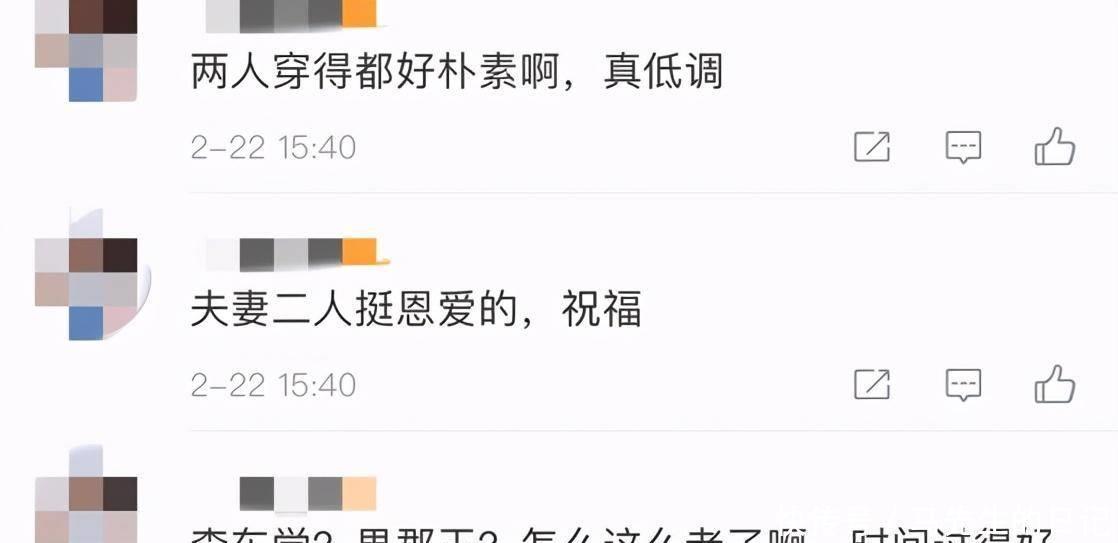
Task: Reply to the comment 两人穿得都好朴素啊
Action: point(963,148)
